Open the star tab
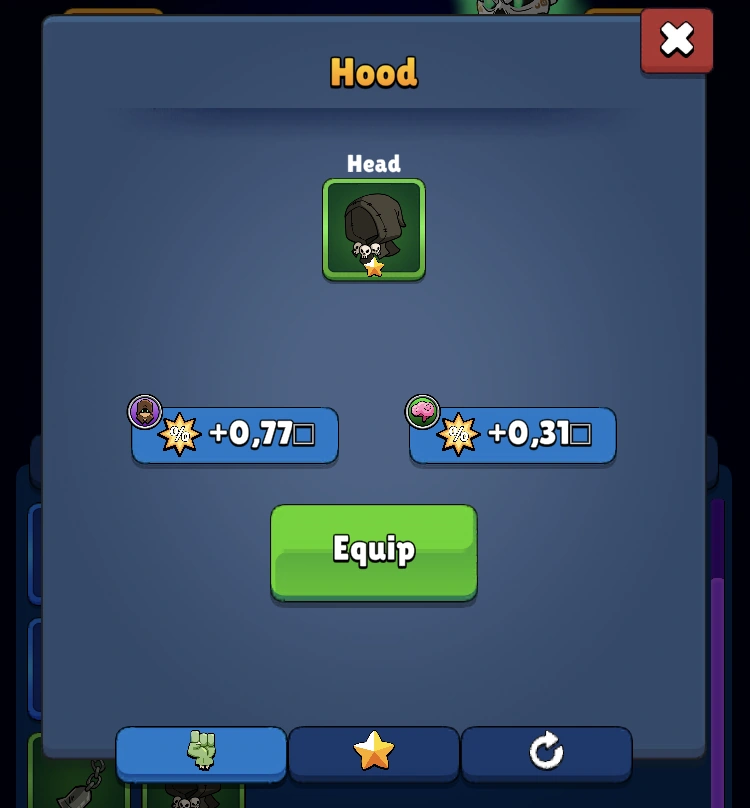 (374, 752)
